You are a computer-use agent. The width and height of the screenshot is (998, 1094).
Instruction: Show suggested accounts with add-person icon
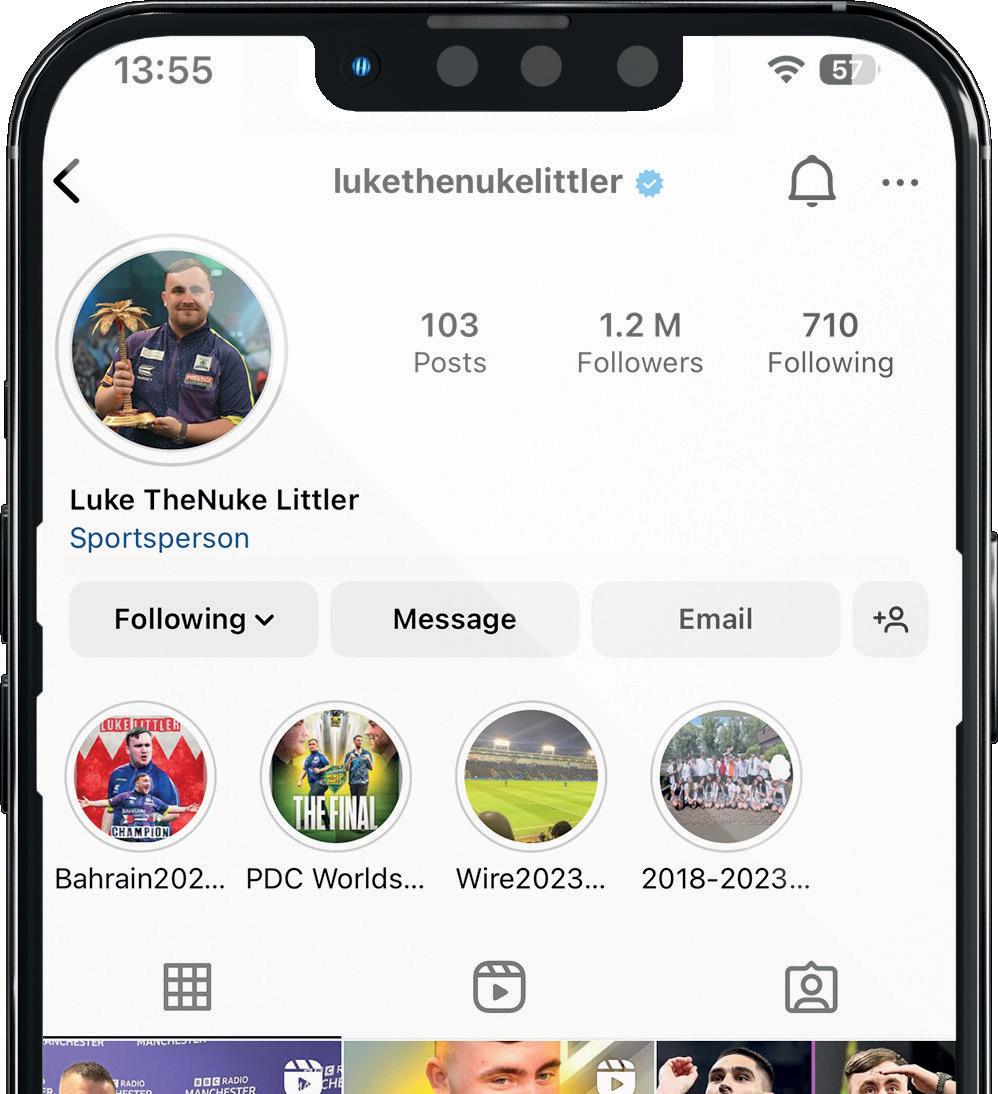[890, 619]
